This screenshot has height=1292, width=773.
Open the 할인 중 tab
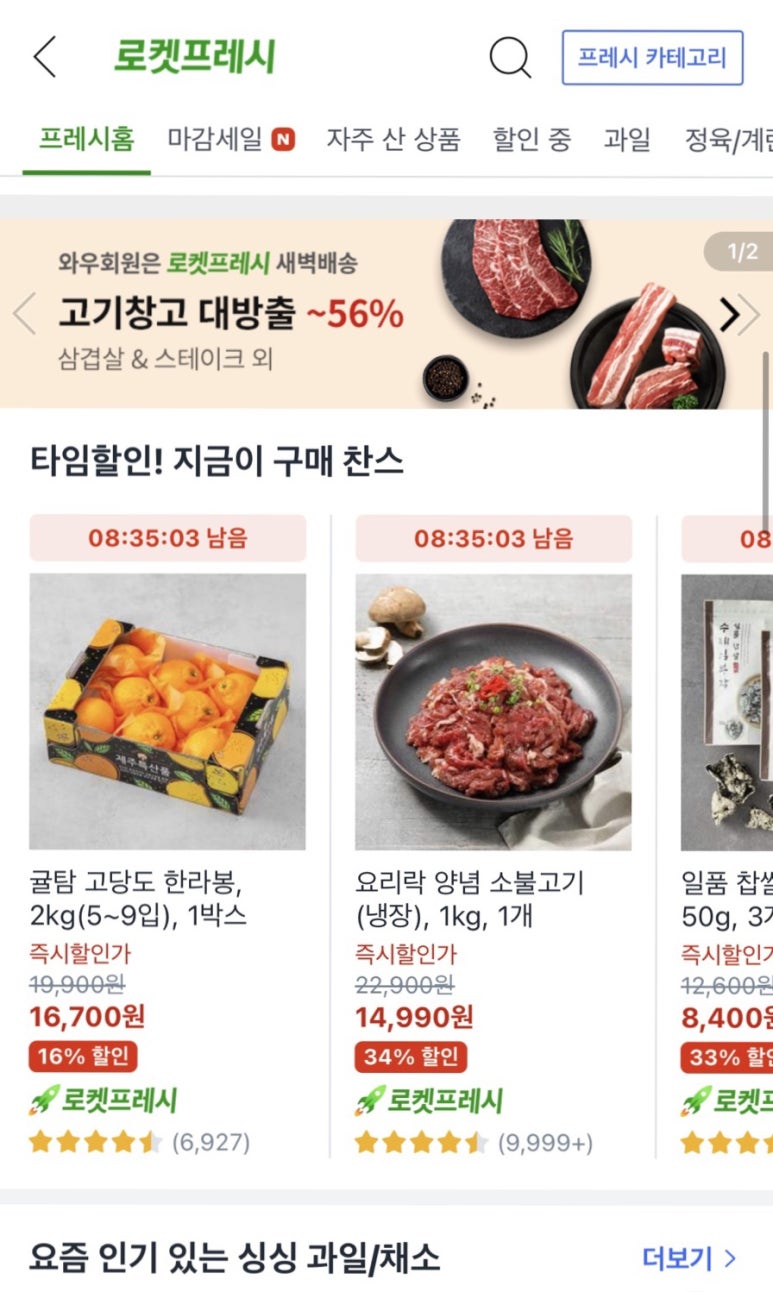point(531,139)
